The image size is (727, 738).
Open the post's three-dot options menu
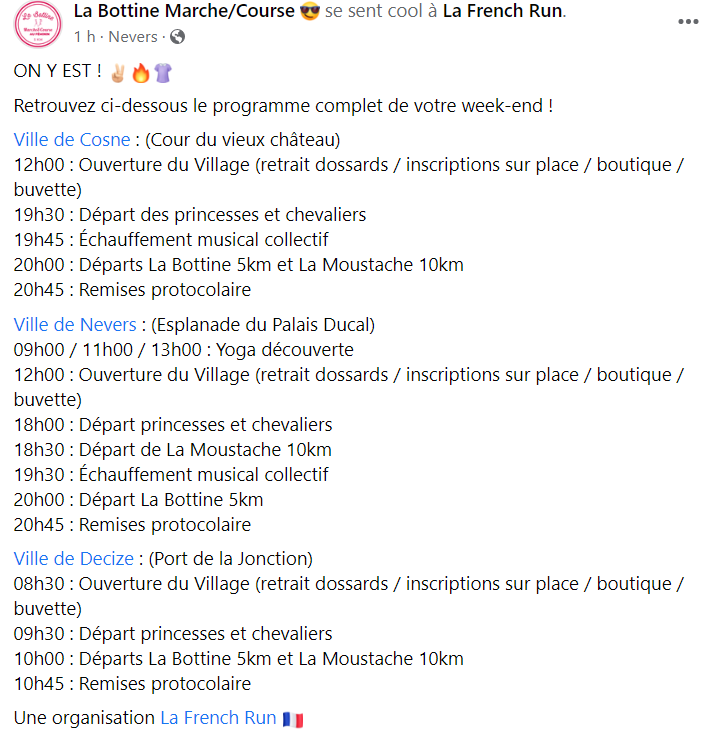(x=688, y=21)
